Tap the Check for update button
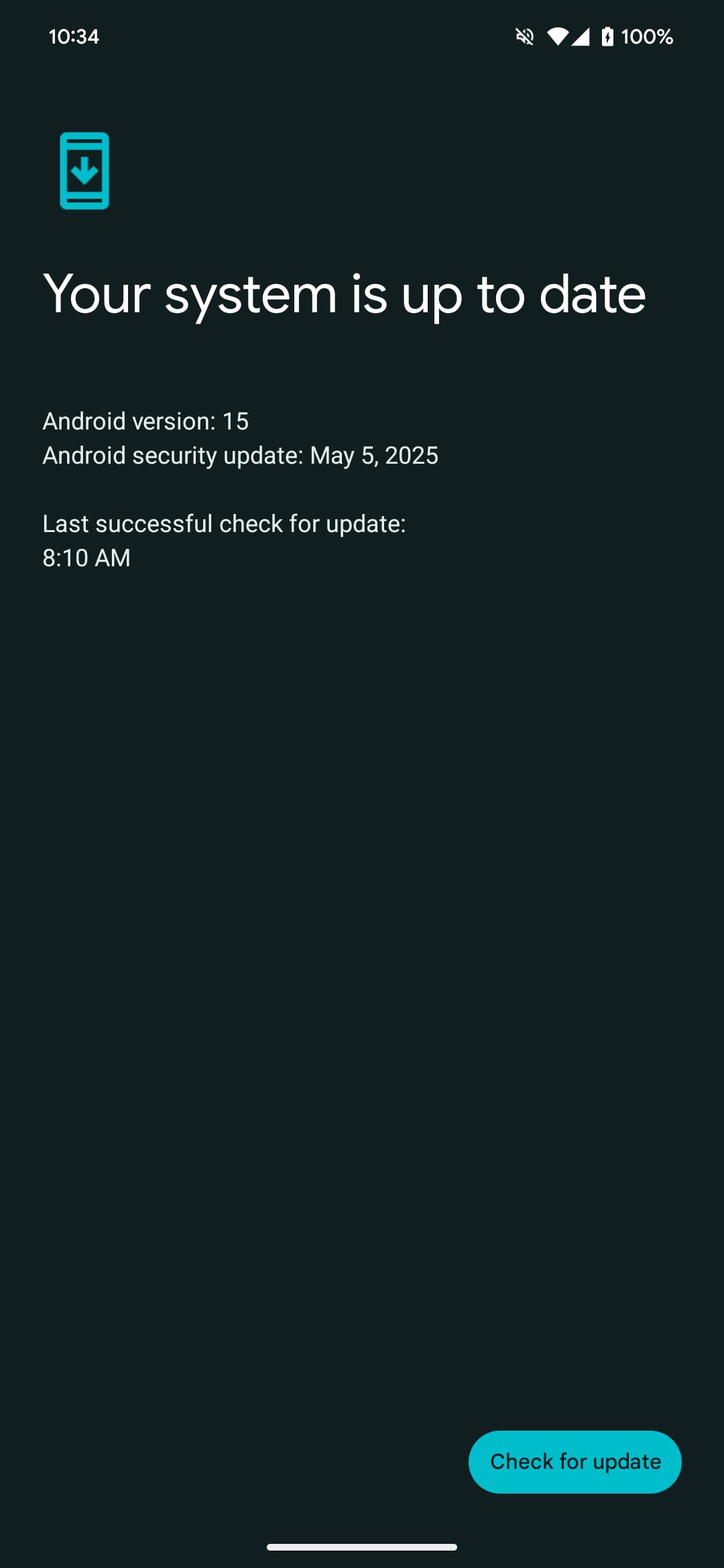Image resolution: width=724 pixels, height=1568 pixels. (575, 1461)
